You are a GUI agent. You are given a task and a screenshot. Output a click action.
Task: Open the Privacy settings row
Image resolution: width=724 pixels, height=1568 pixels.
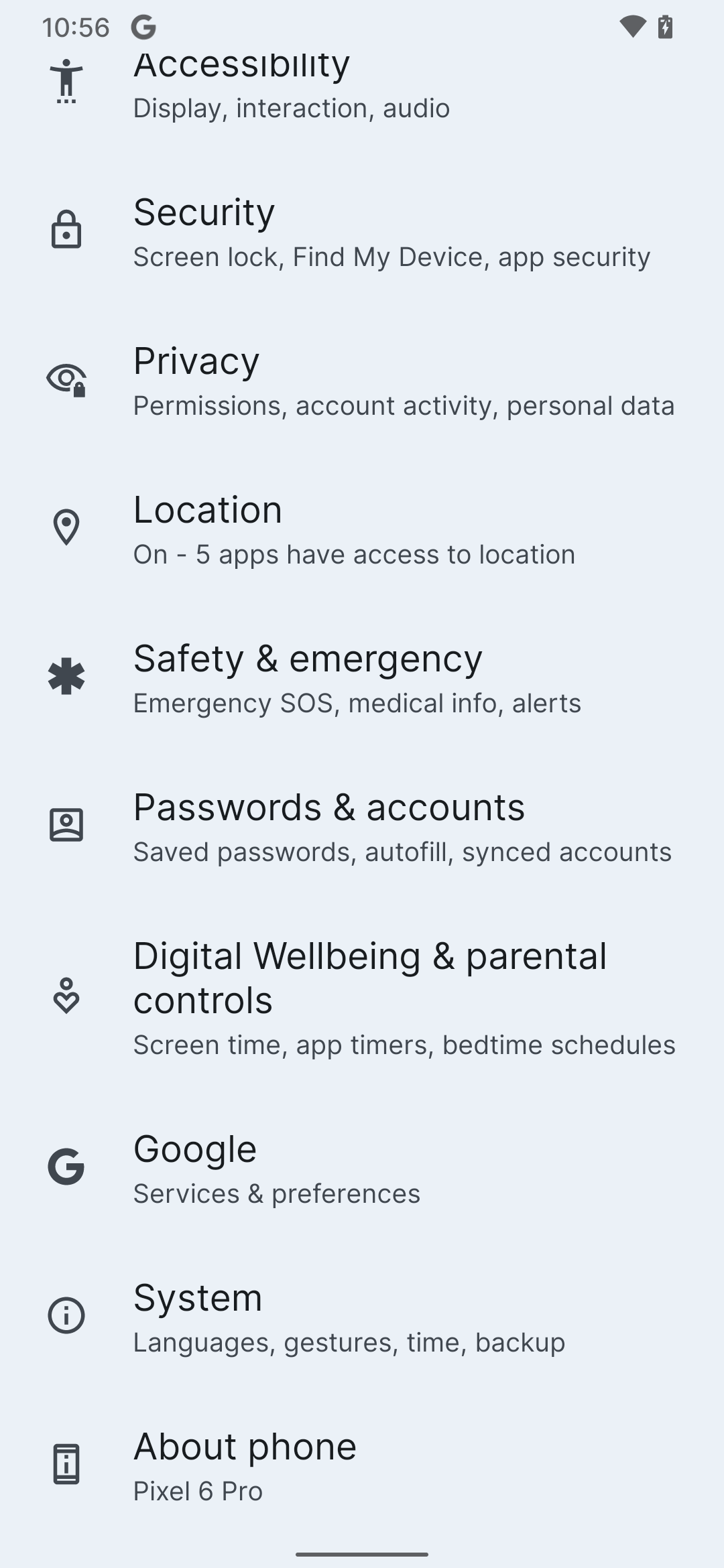coord(362,381)
